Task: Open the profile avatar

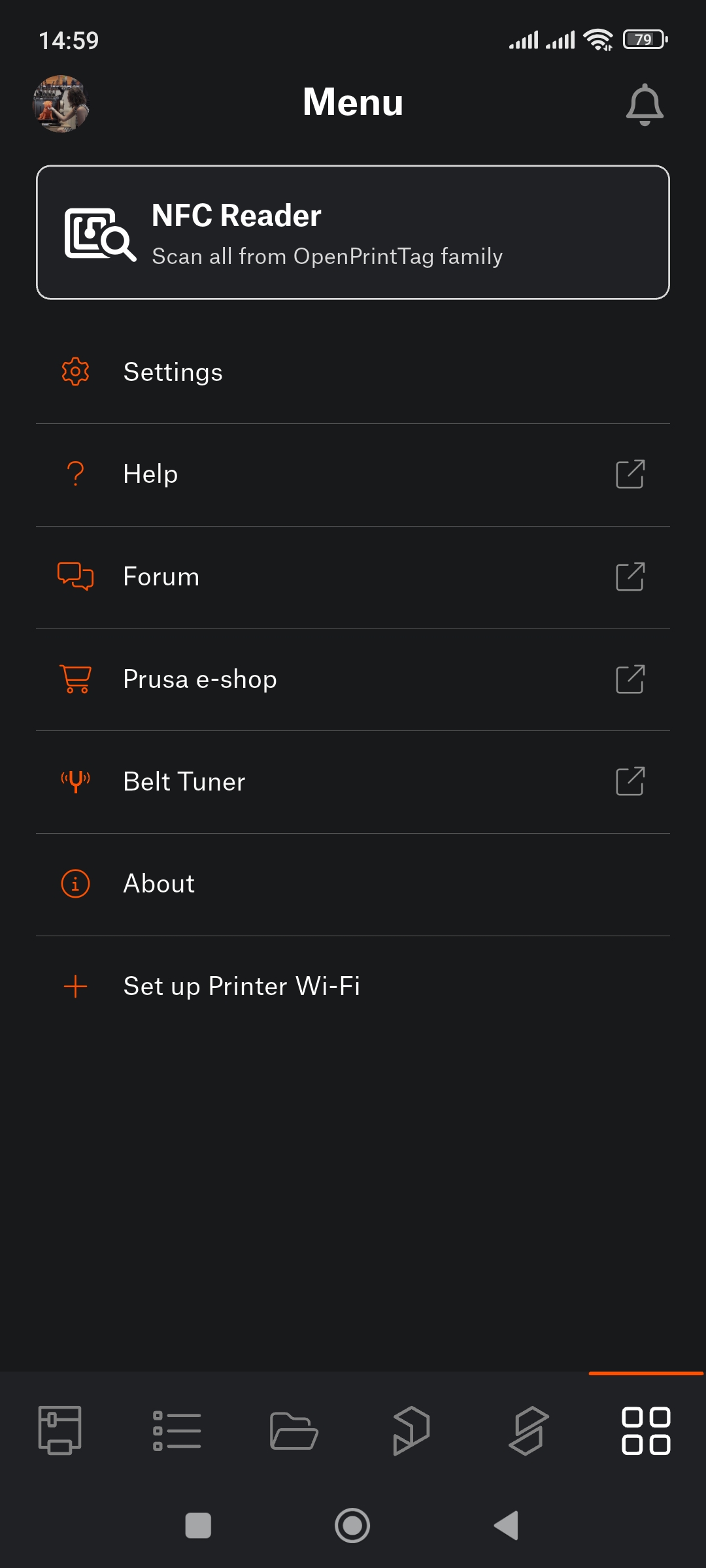Action: (61, 104)
